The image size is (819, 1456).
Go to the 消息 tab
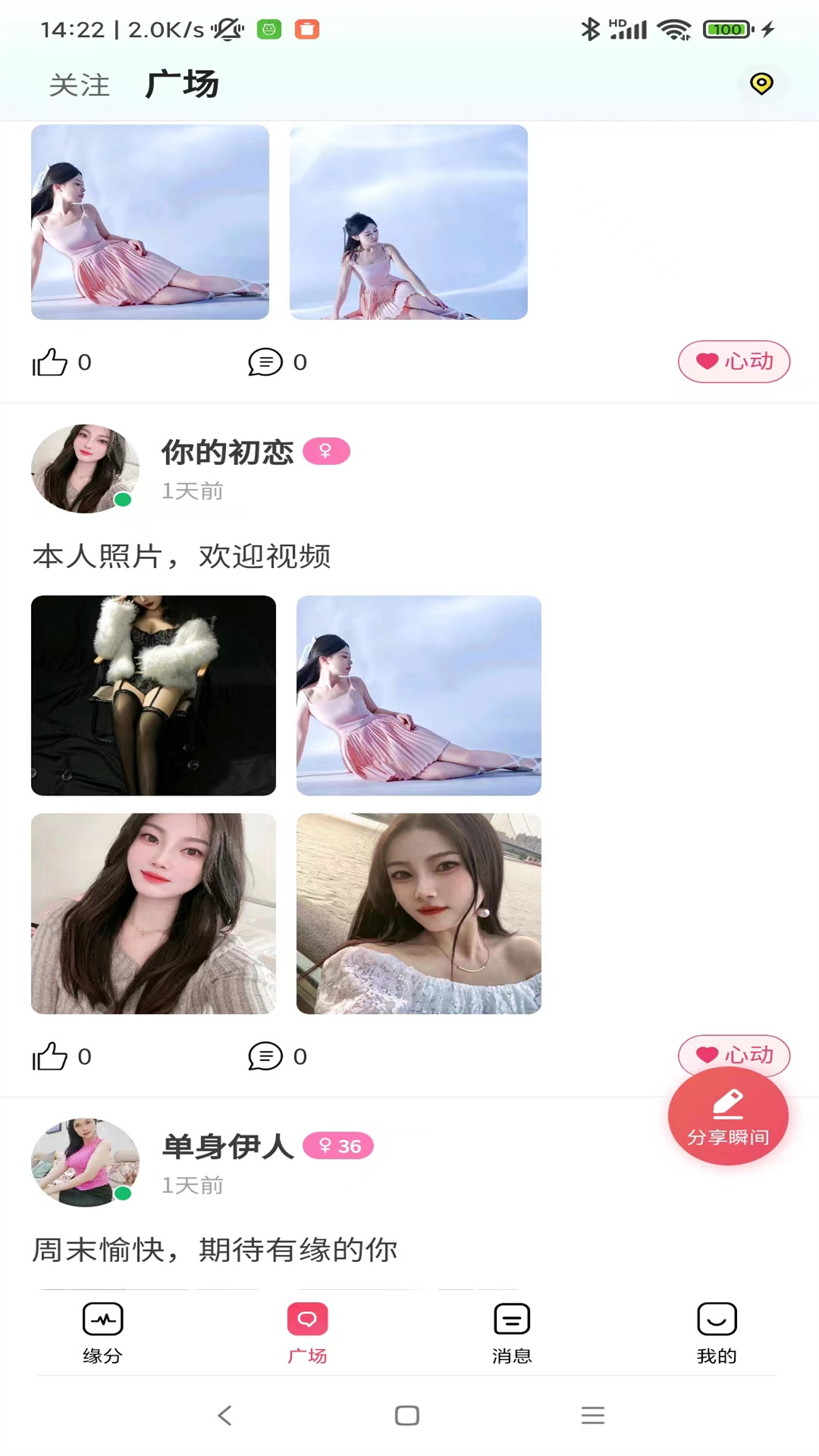pyautogui.click(x=512, y=1332)
